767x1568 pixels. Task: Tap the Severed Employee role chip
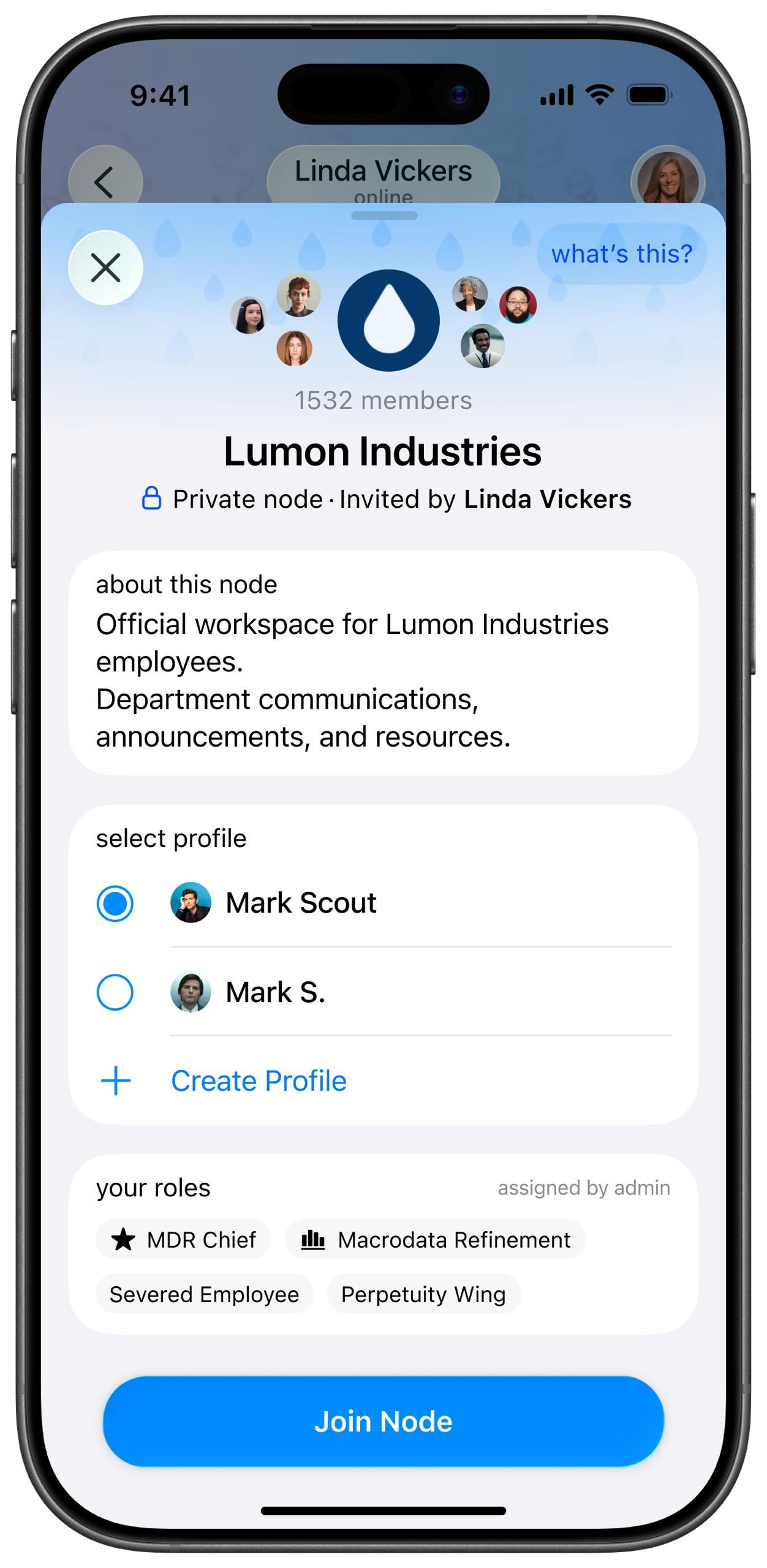[204, 1294]
